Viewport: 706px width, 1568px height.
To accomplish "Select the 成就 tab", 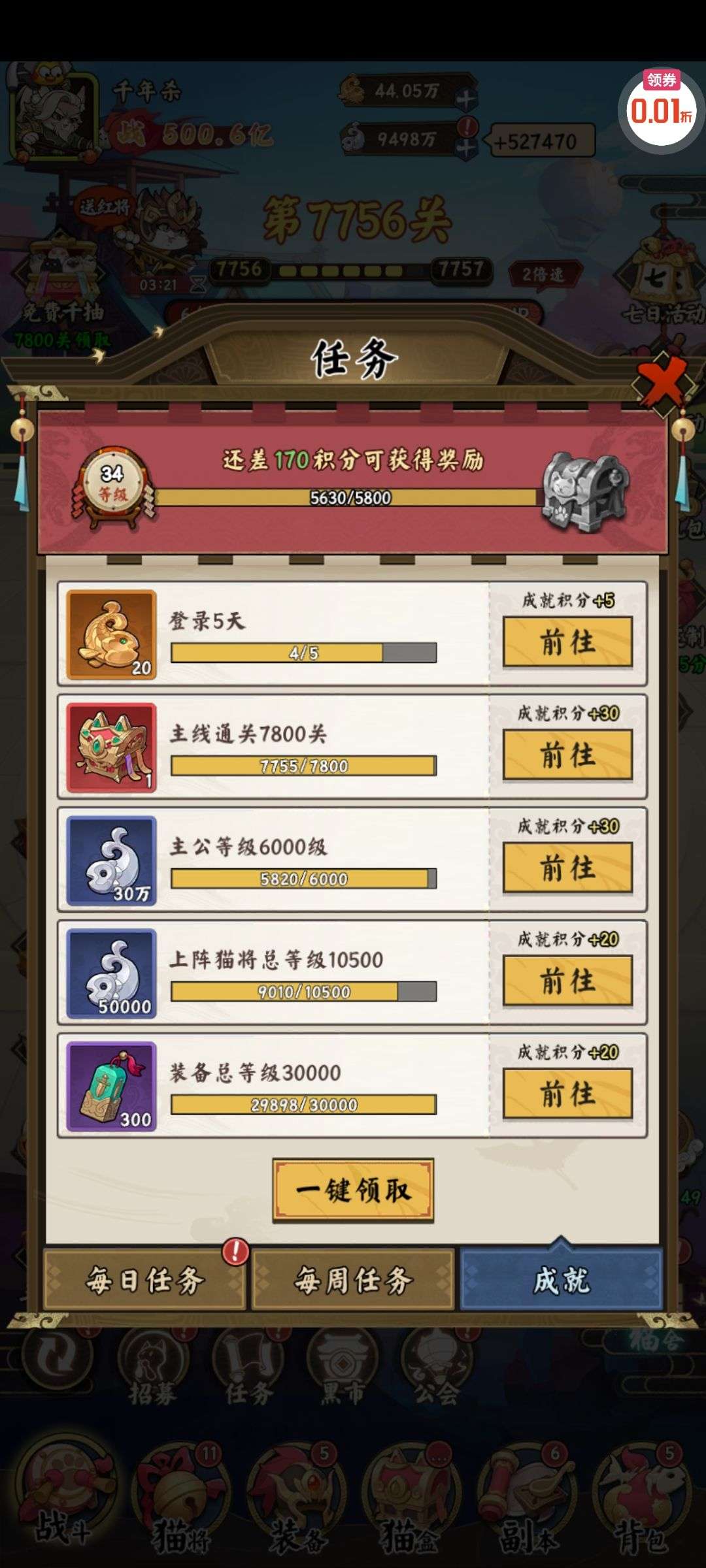I will point(562,1280).
